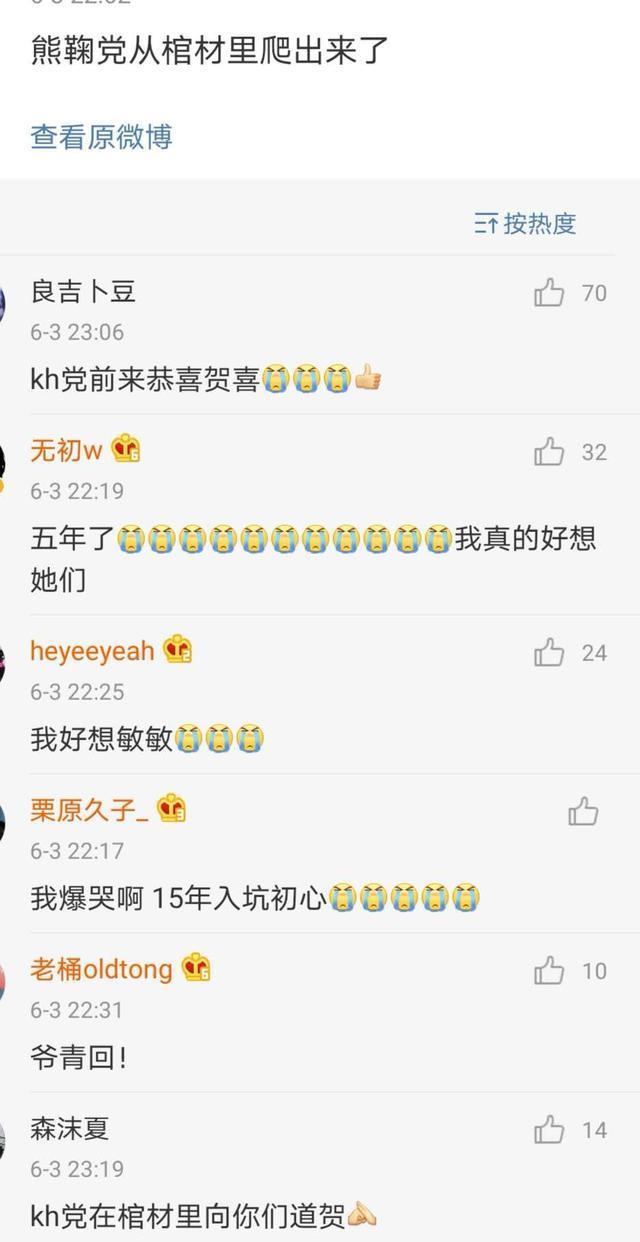This screenshot has height=1242, width=640.
Task: Like the comment by 无初w
Action: click(x=549, y=452)
